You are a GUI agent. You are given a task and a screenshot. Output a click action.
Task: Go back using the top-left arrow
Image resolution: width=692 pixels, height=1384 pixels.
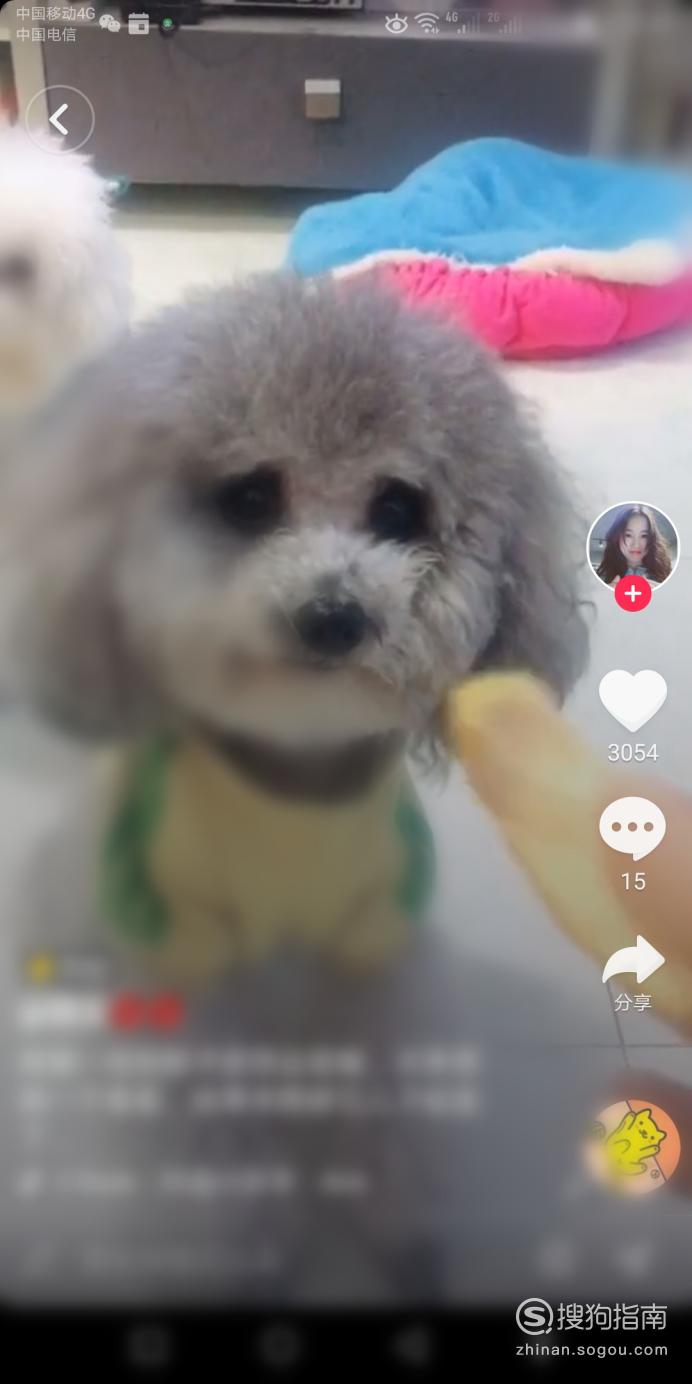coord(60,120)
